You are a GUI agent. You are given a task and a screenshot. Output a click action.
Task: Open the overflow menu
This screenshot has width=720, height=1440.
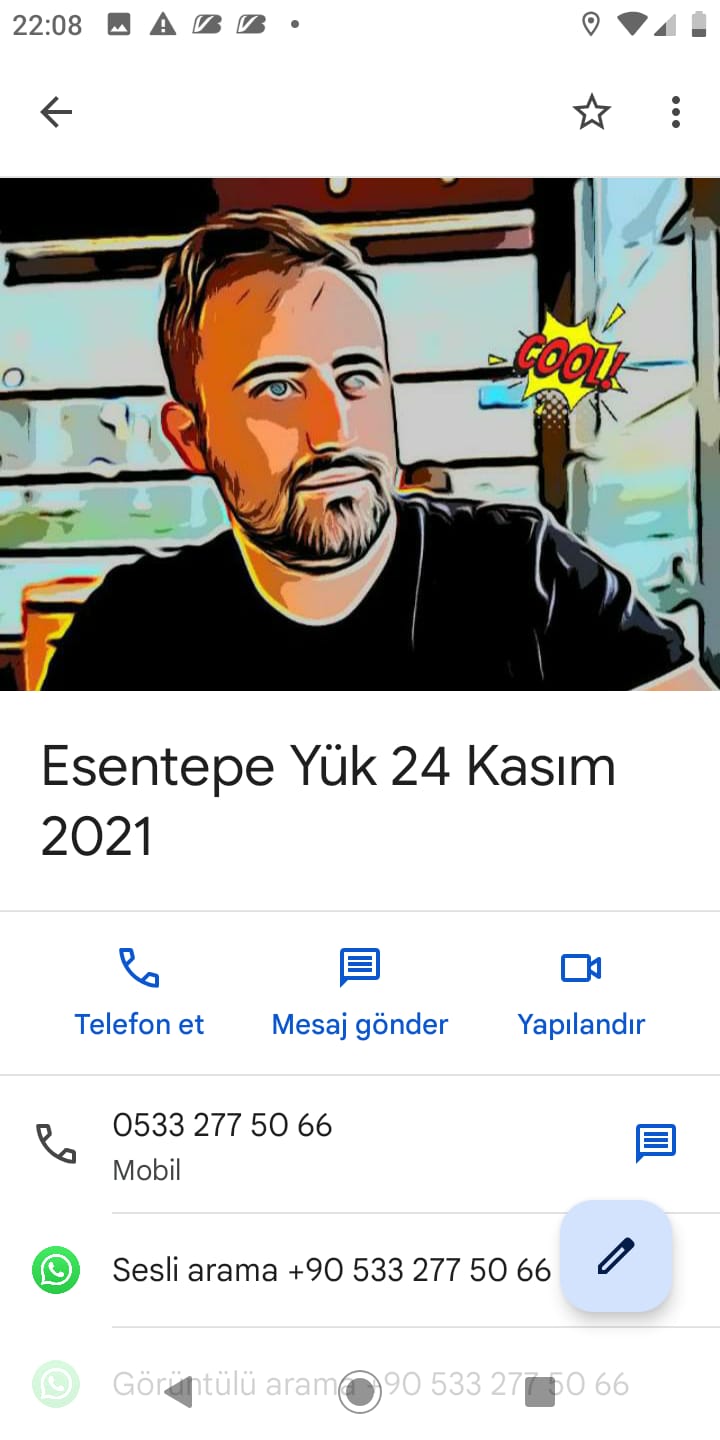pos(676,112)
